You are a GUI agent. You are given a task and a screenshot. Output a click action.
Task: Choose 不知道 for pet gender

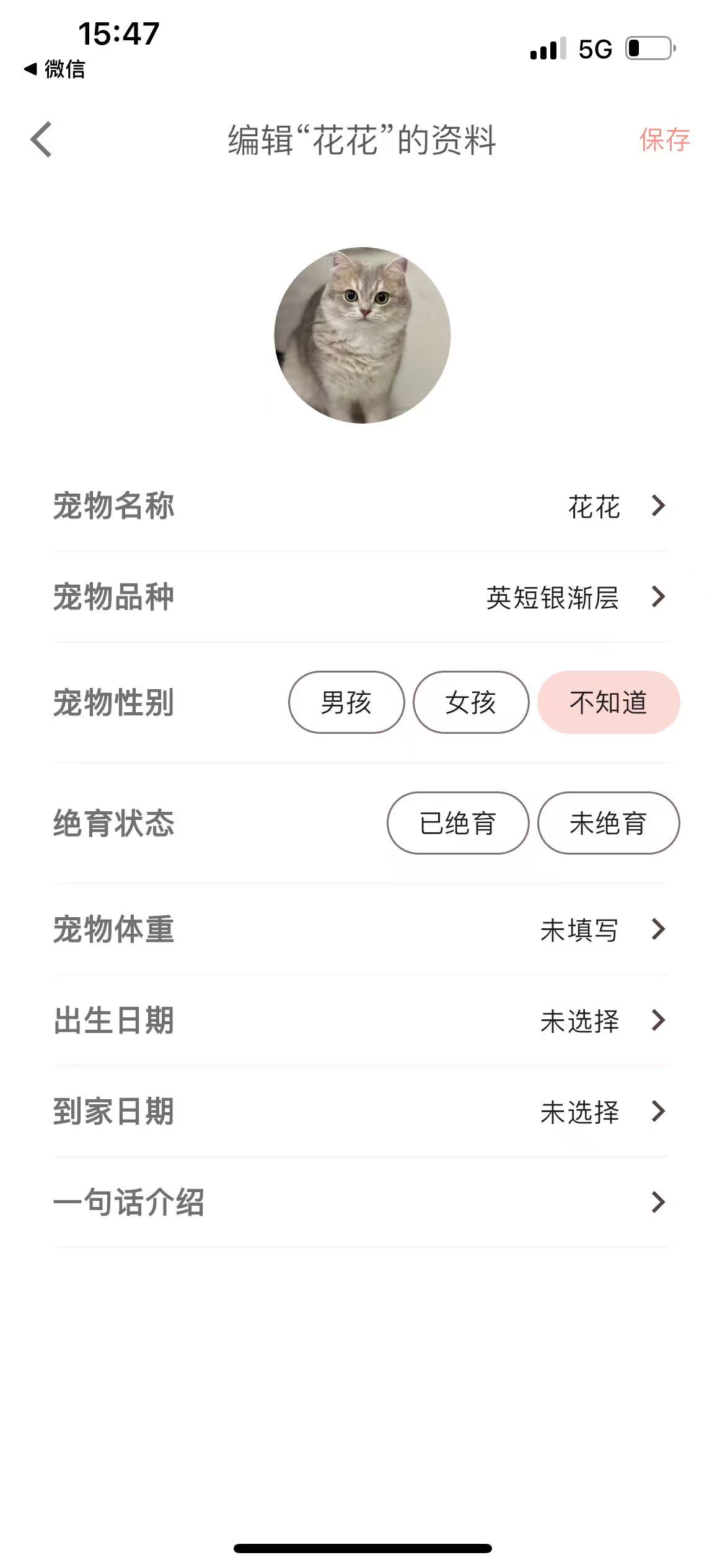[x=609, y=702]
